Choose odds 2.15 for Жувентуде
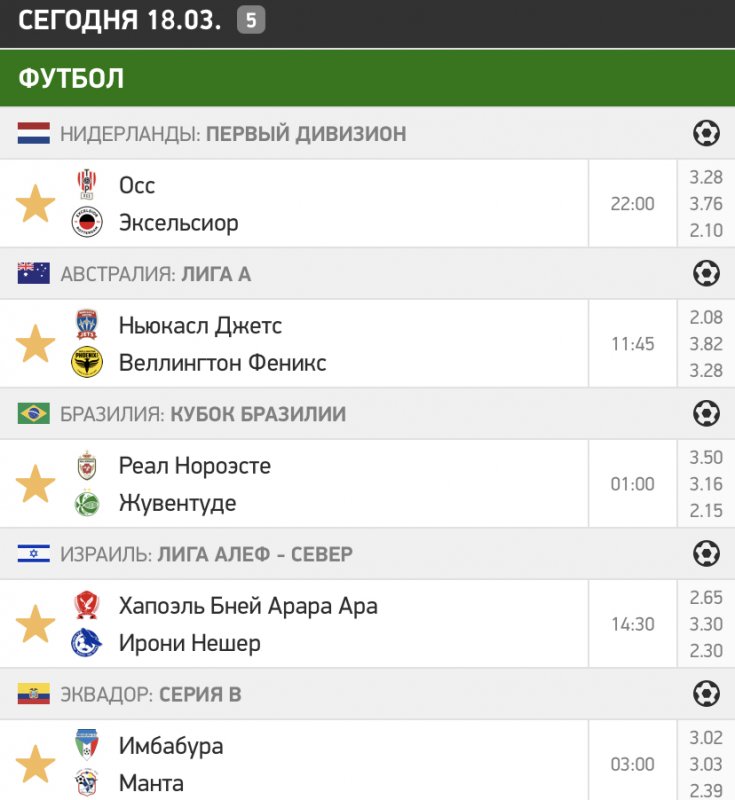 (x=706, y=510)
